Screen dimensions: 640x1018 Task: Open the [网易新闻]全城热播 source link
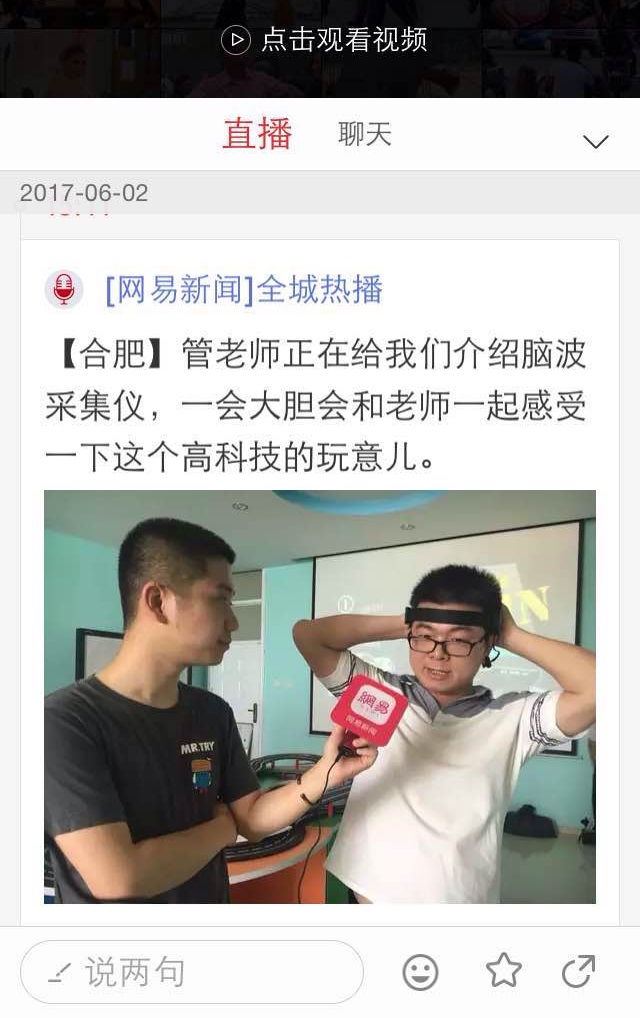[243, 290]
